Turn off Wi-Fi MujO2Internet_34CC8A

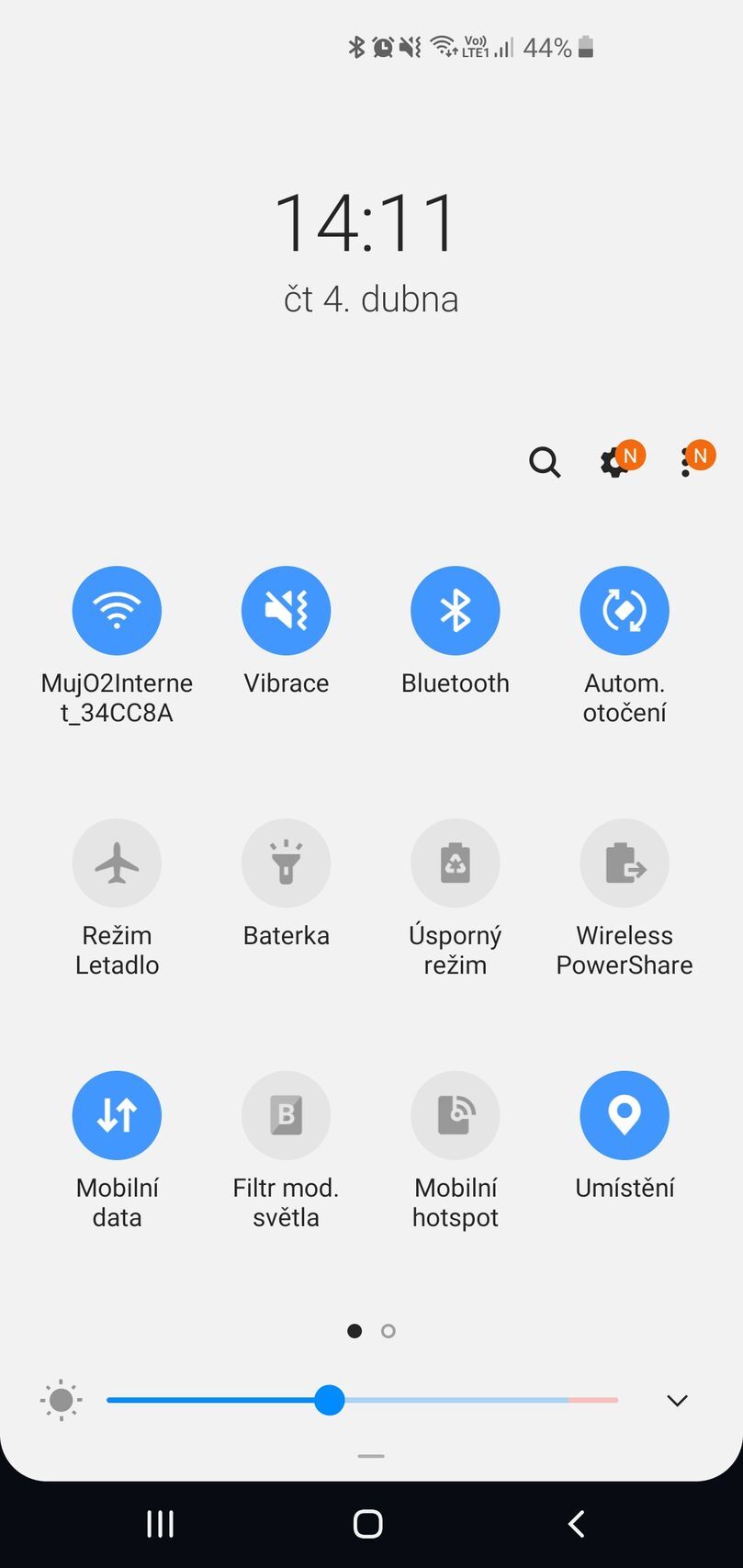(117, 611)
